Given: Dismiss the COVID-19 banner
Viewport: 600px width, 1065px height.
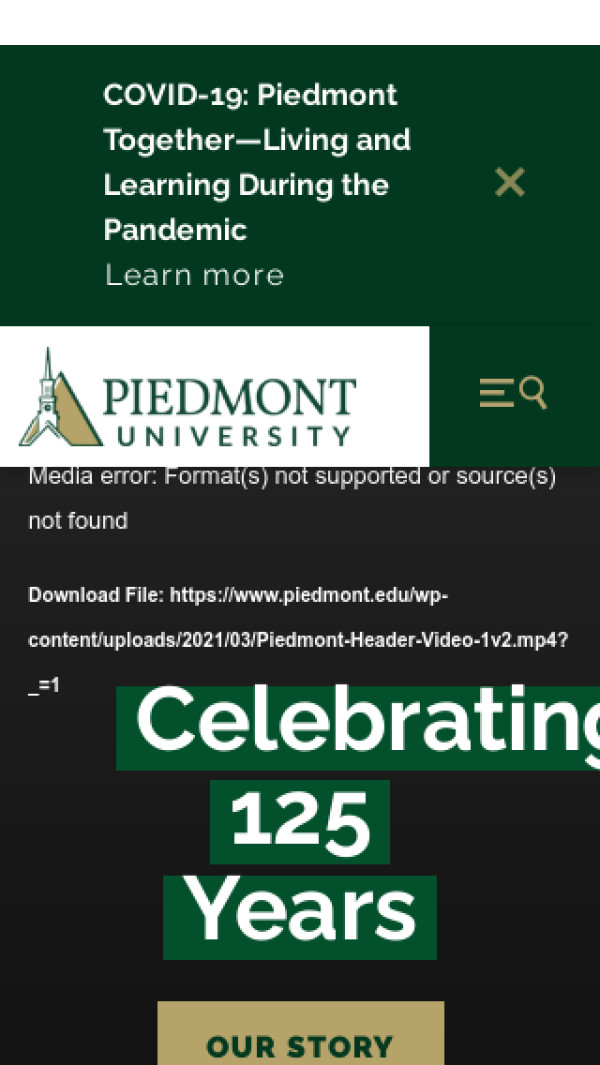Looking at the screenshot, I should [510, 183].
